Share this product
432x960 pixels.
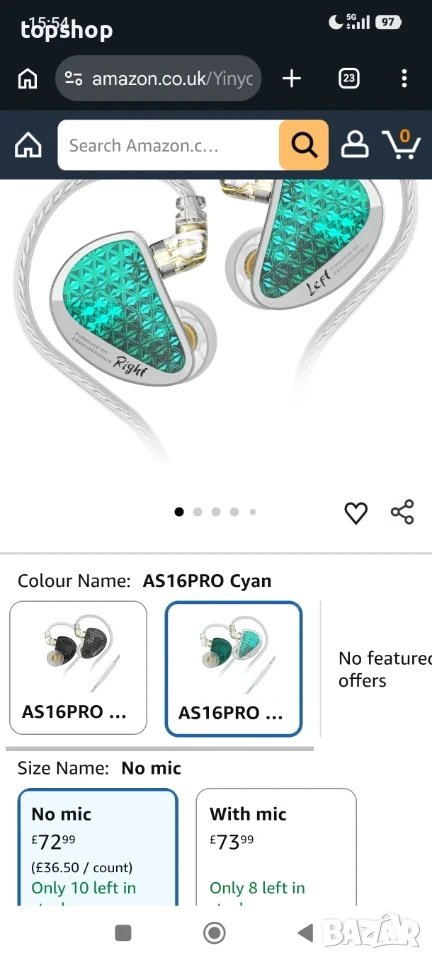(402, 512)
